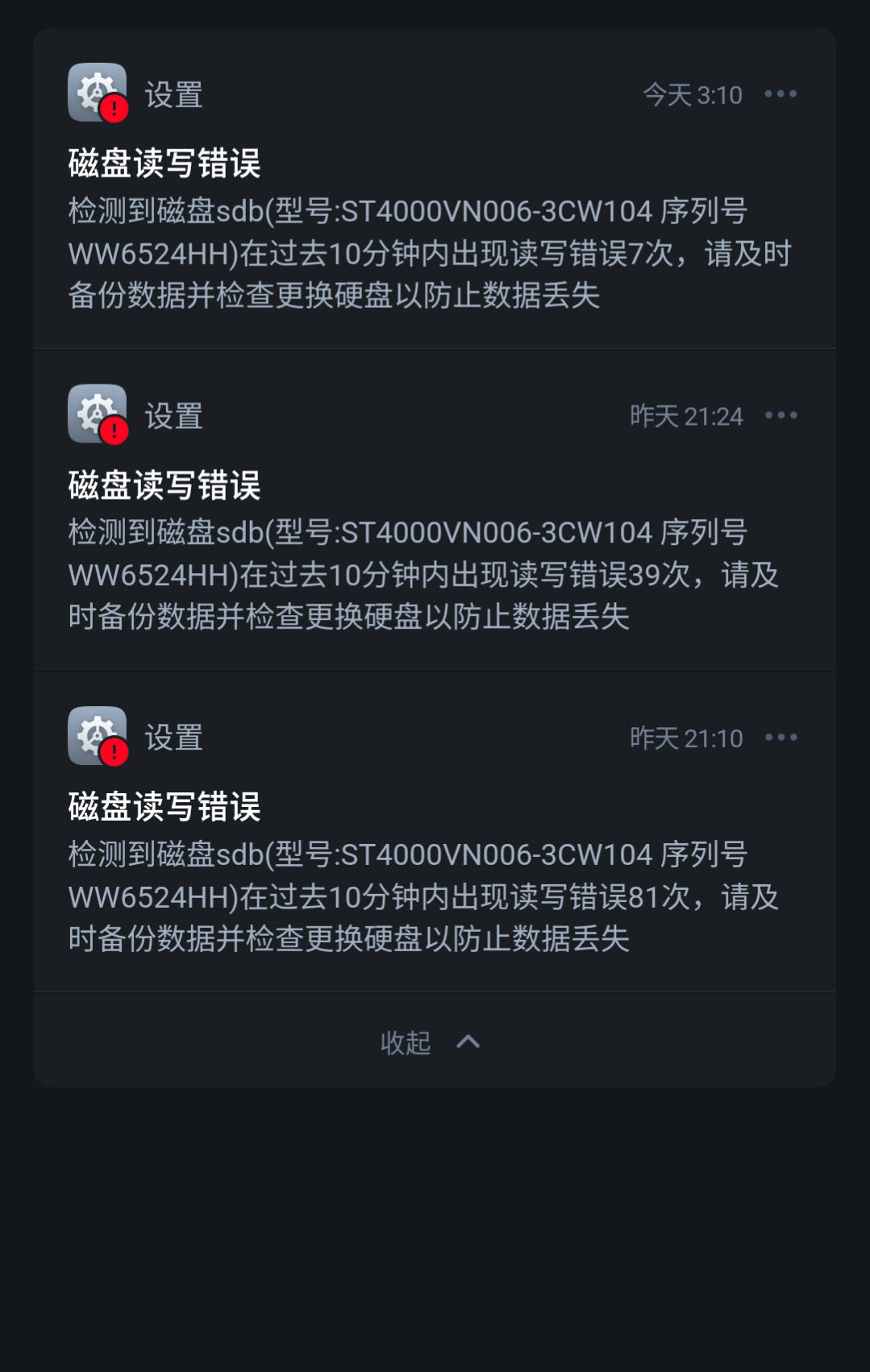Open the more options menu of 21:10 notification

781,737
